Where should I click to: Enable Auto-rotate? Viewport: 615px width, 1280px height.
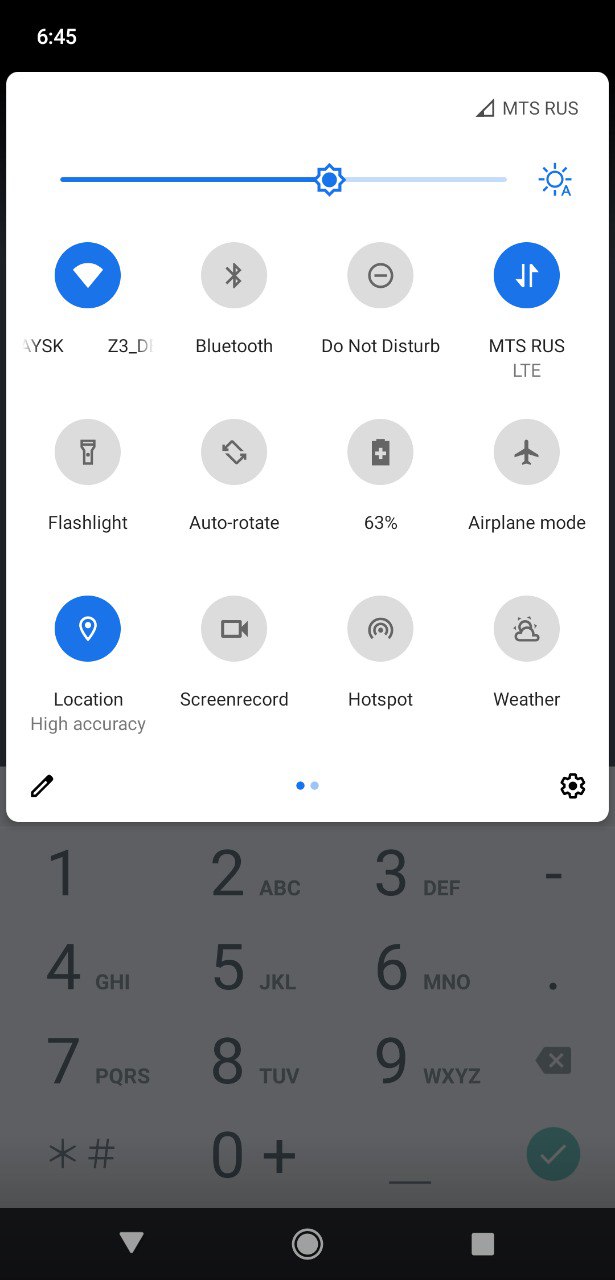[234, 452]
